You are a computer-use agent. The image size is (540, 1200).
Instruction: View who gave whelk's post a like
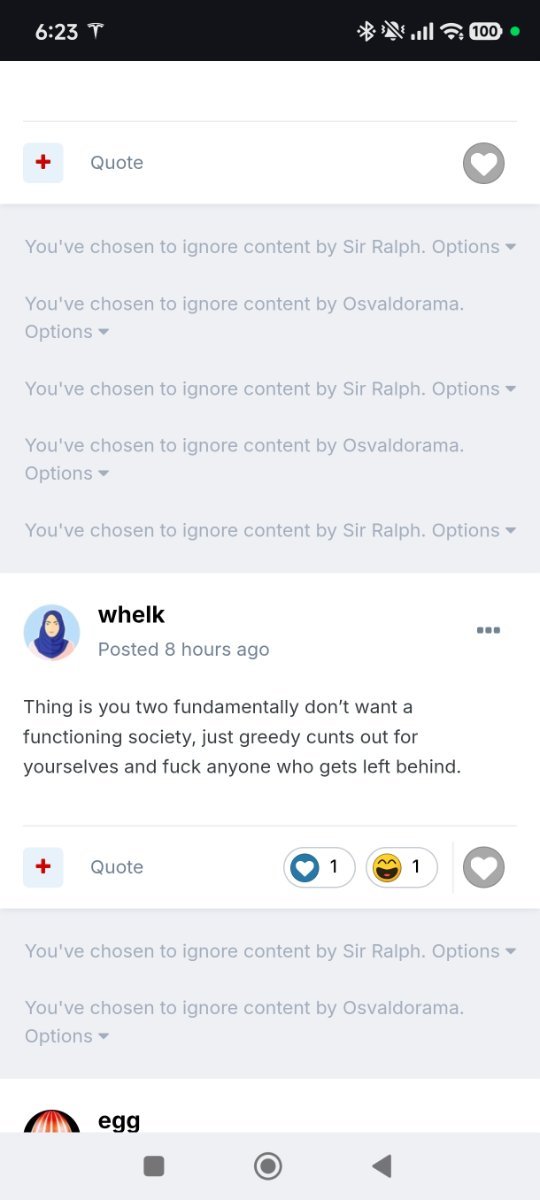320,867
